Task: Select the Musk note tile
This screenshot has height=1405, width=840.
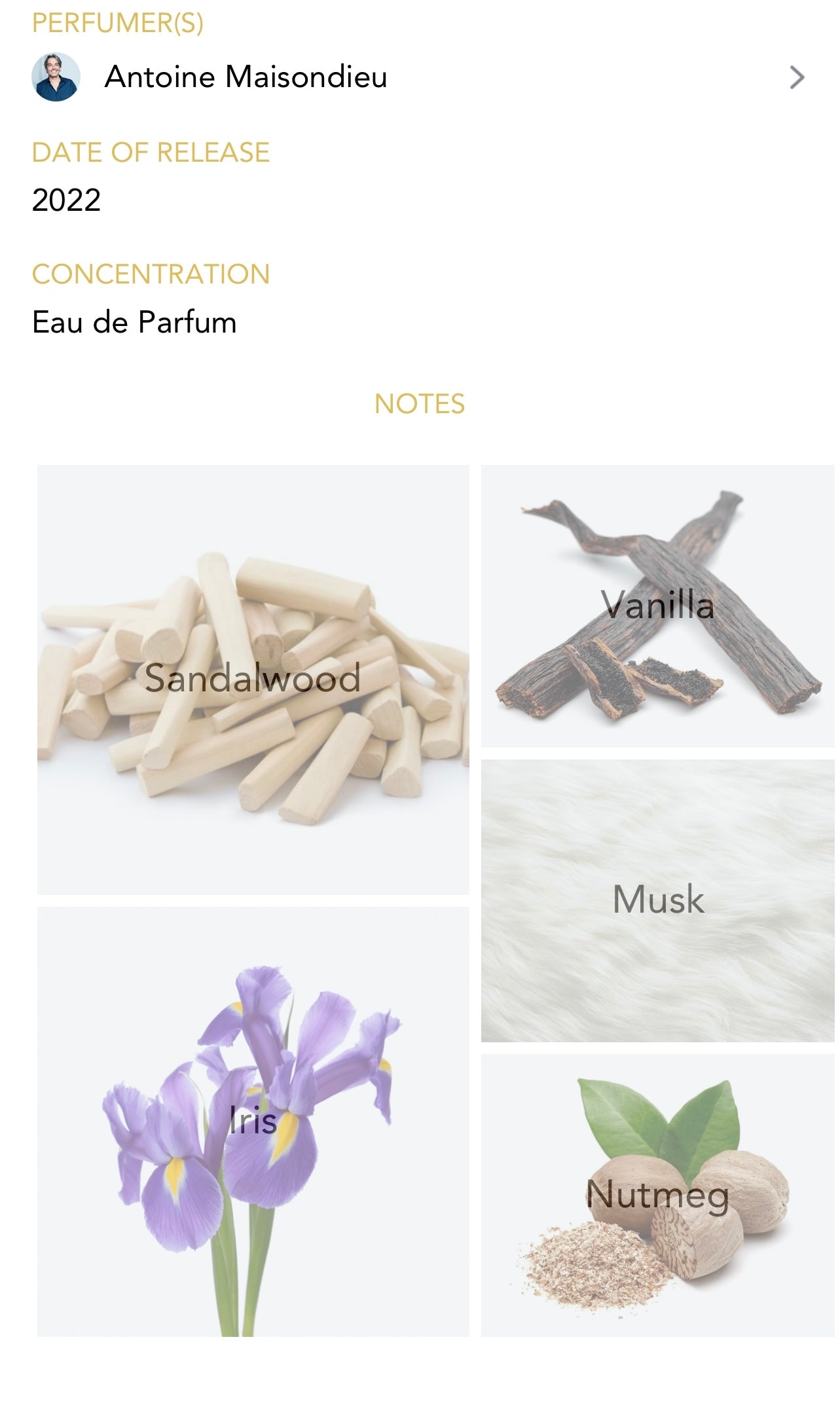Action: click(657, 900)
